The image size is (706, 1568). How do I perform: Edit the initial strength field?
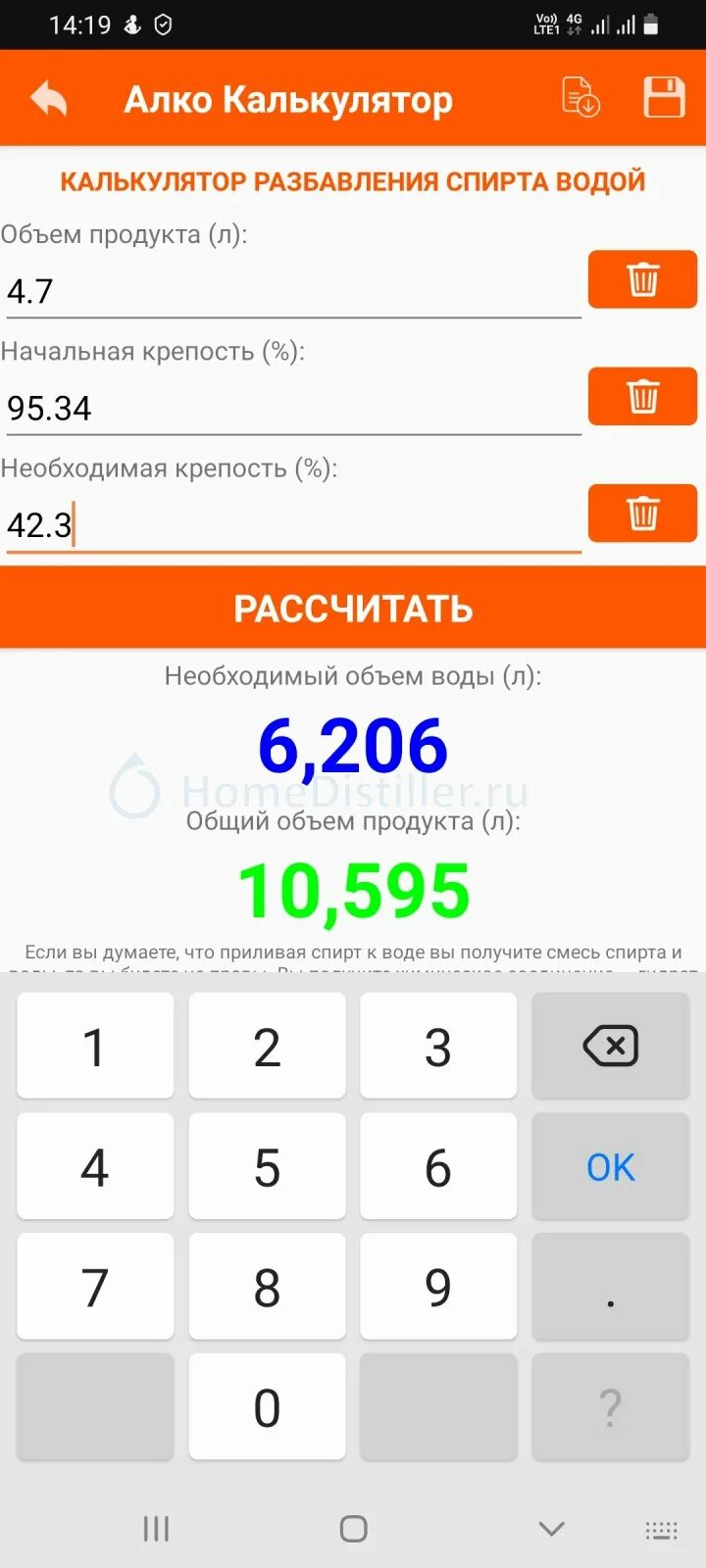(293, 409)
